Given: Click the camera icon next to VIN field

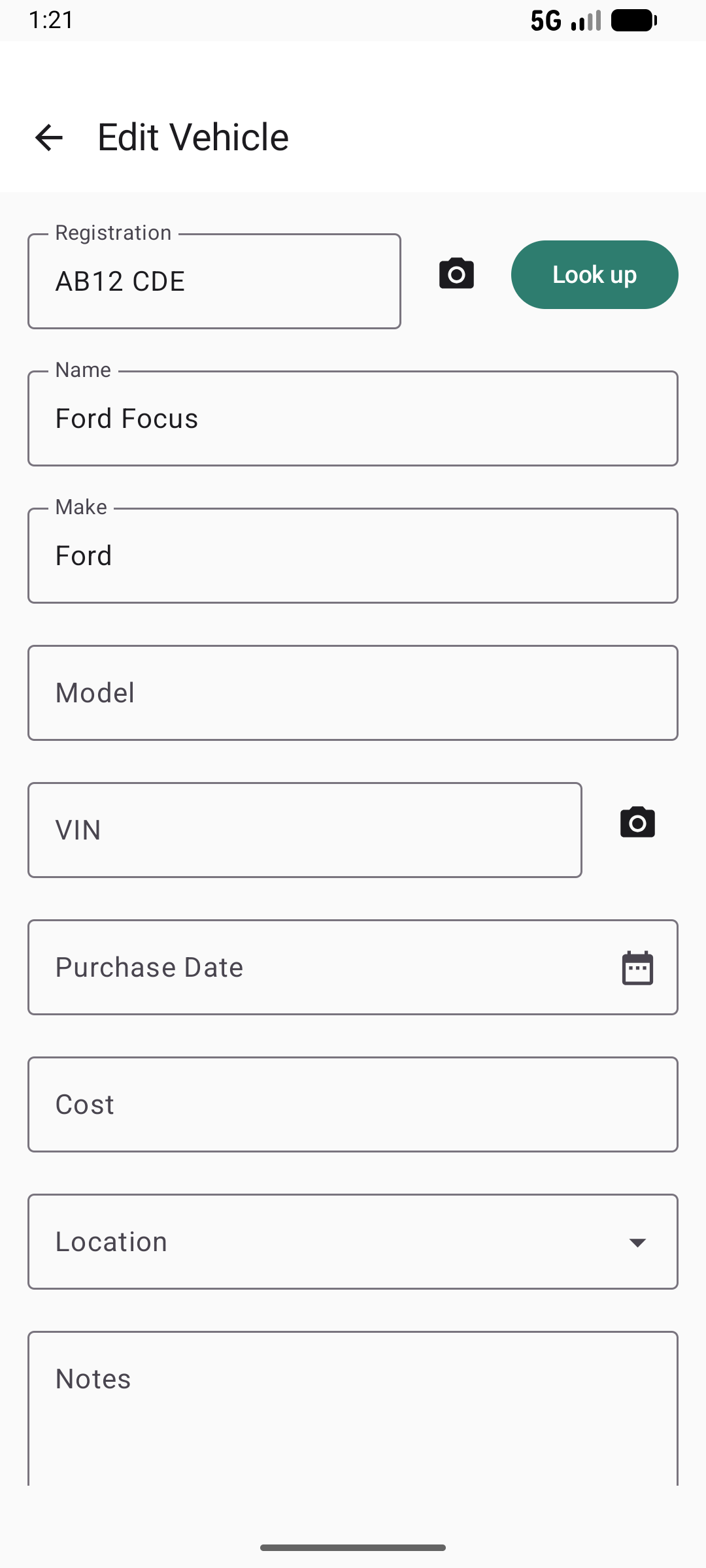Looking at the screenshot, I should (x=637, y=823).
